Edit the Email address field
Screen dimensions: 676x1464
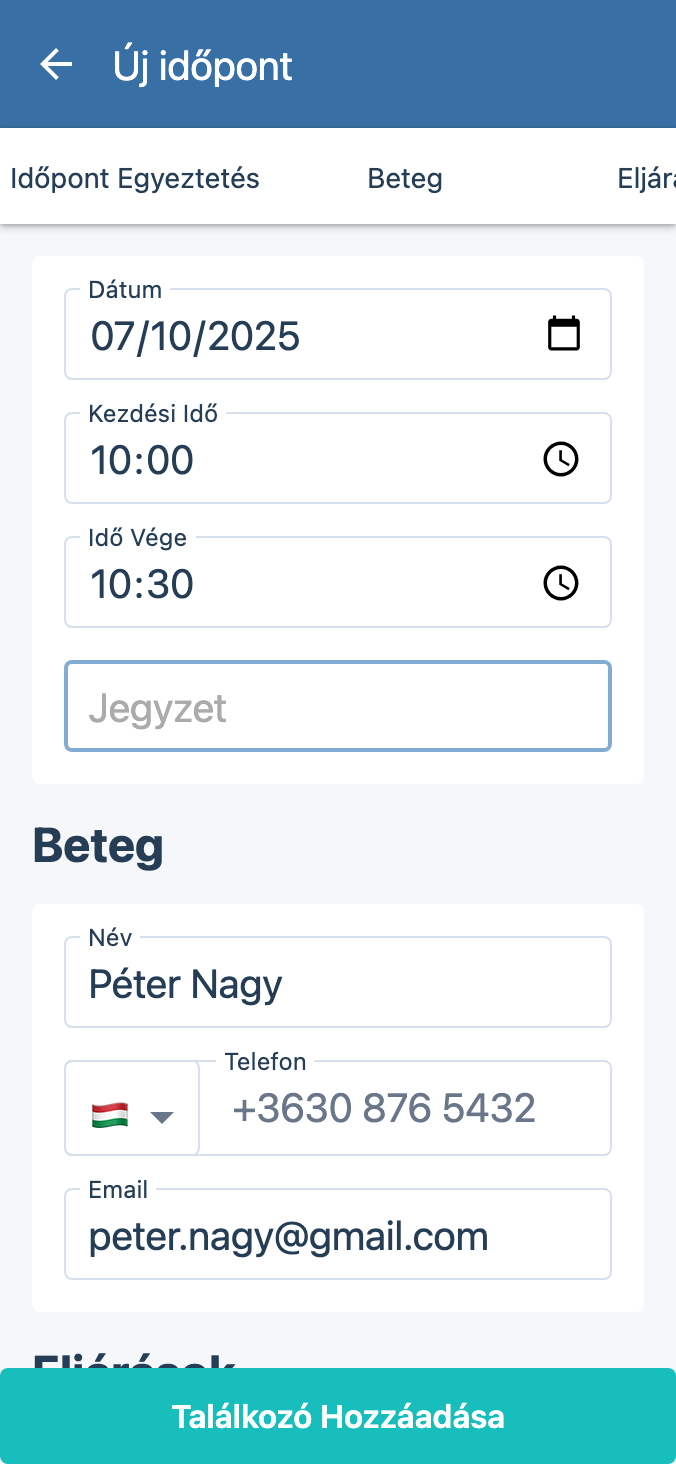click(x=338, y=1237)
